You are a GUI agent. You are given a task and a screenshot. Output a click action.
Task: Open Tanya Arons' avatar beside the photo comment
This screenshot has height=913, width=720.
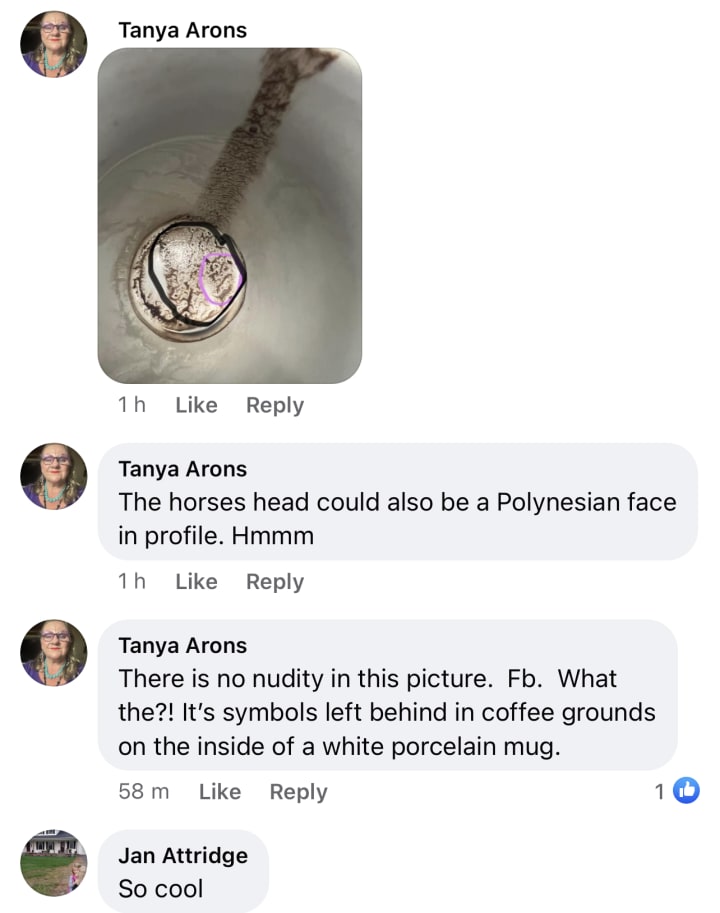point(54,45)
